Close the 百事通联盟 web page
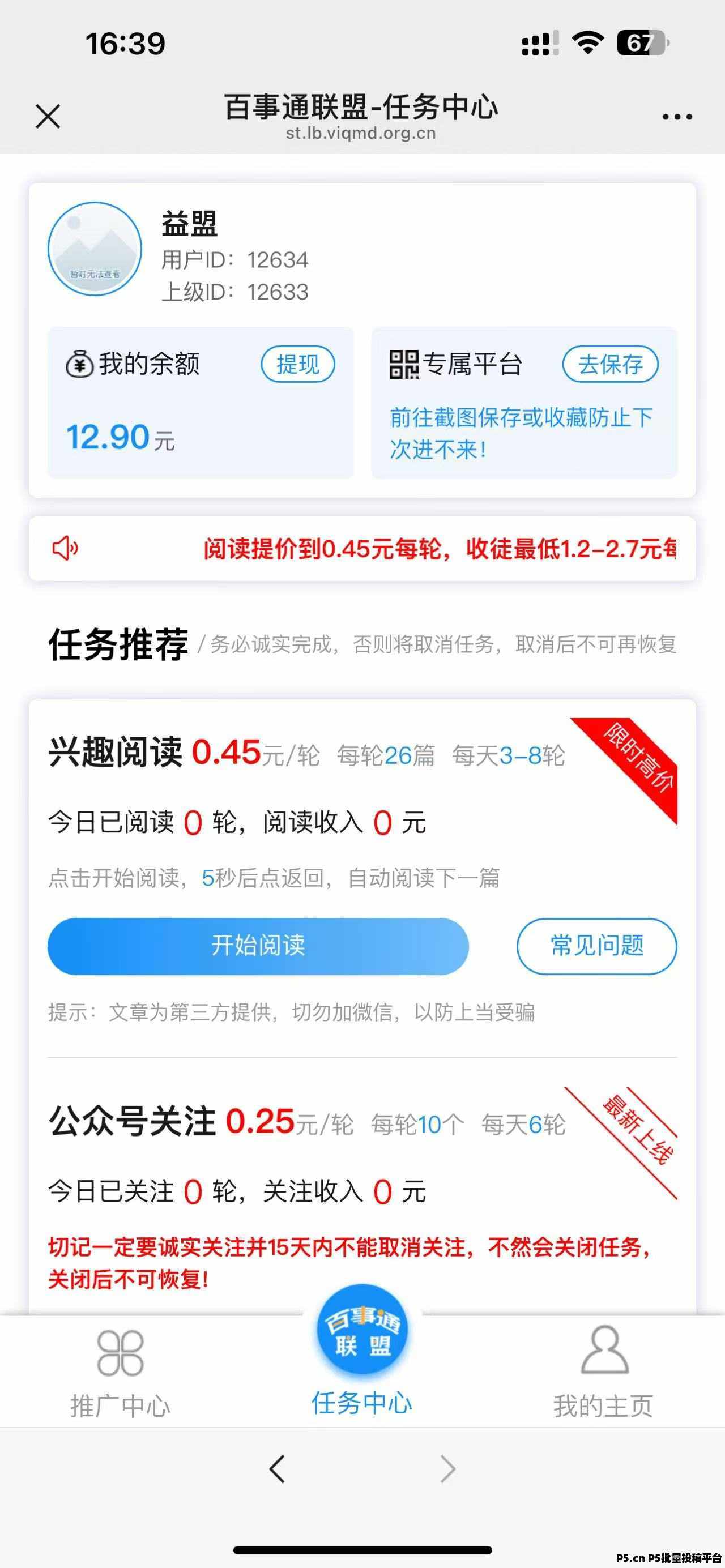This screenshot has width=725, height=1568. coord(48,116)
